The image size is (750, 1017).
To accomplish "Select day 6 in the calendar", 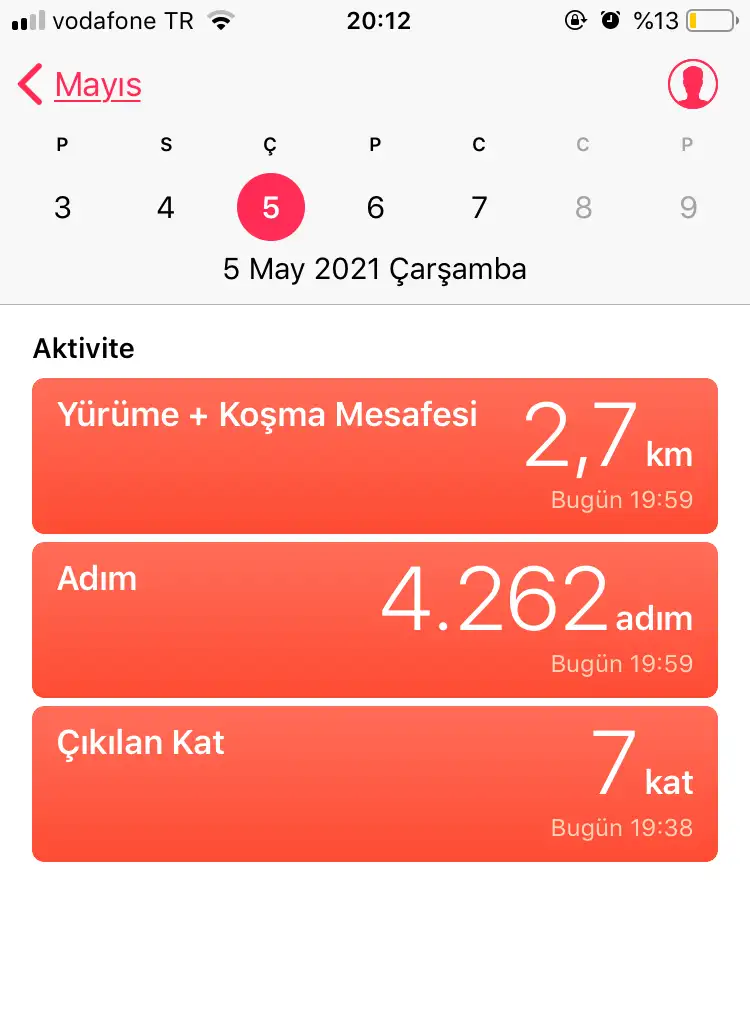I will point(375,208).
